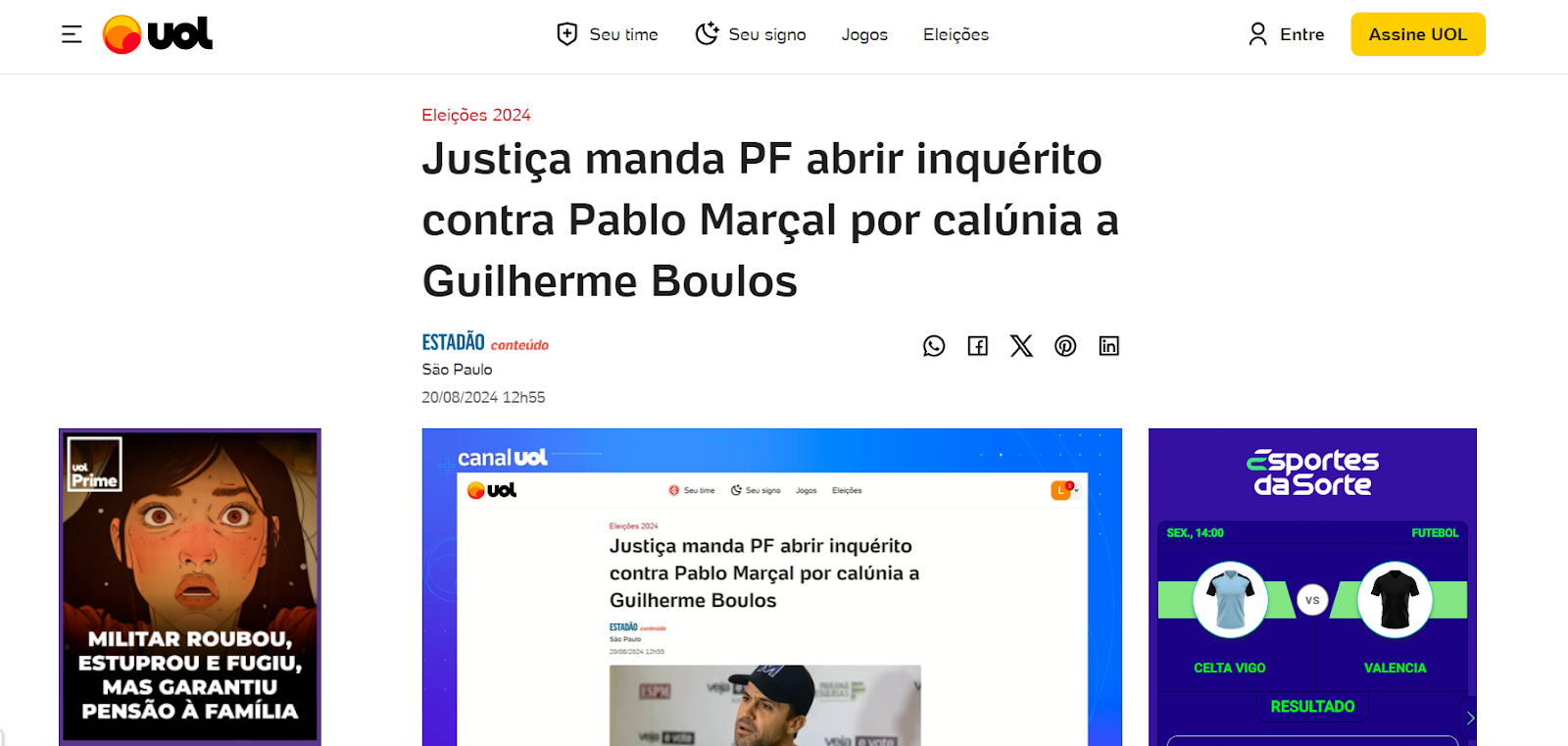Screen dimensions: 1568x746
Task: Go to UOL homepage via logo
Action: tap(158, 34)
